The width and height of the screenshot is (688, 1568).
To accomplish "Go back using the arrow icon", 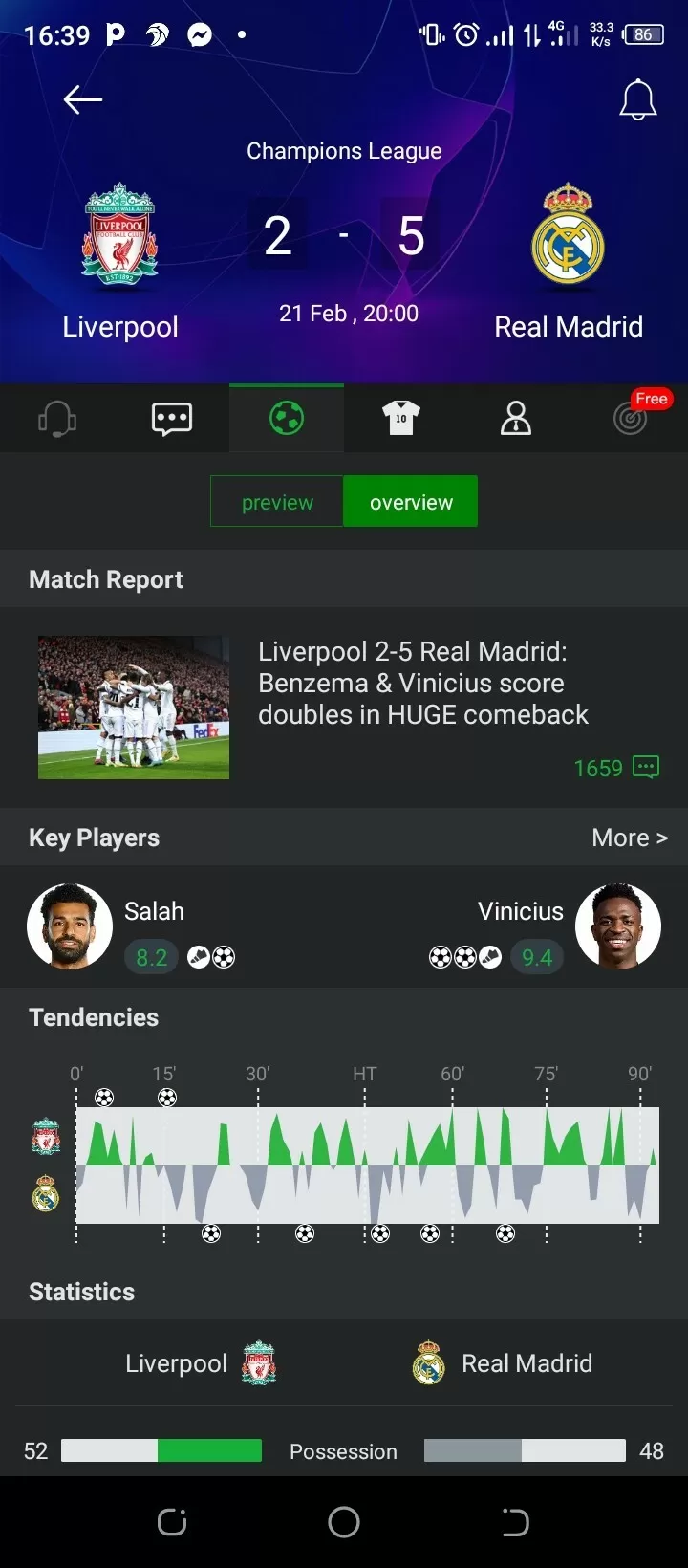I will click(x=83, y=99).
